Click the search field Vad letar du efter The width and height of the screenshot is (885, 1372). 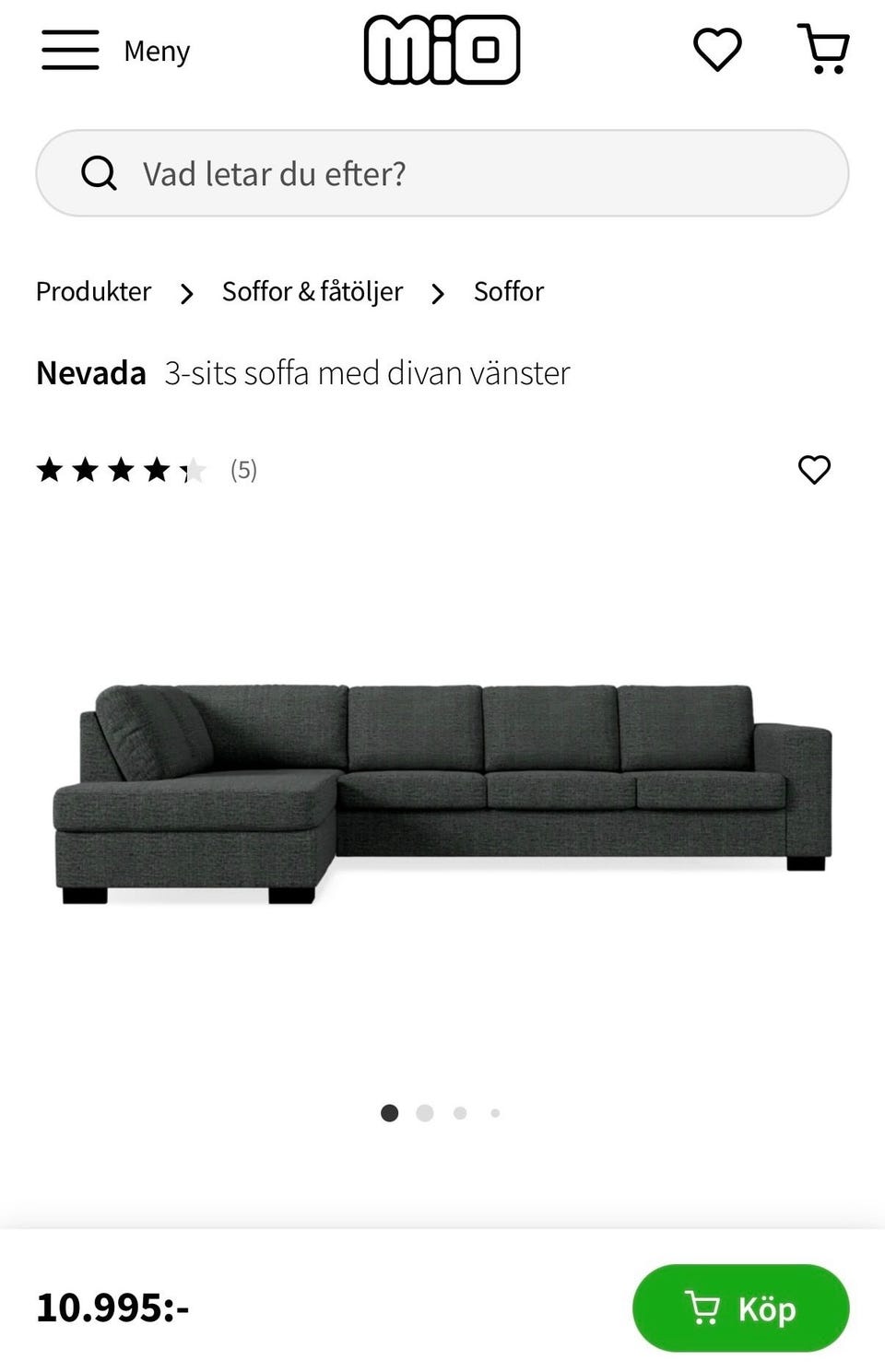pos(442,172)
